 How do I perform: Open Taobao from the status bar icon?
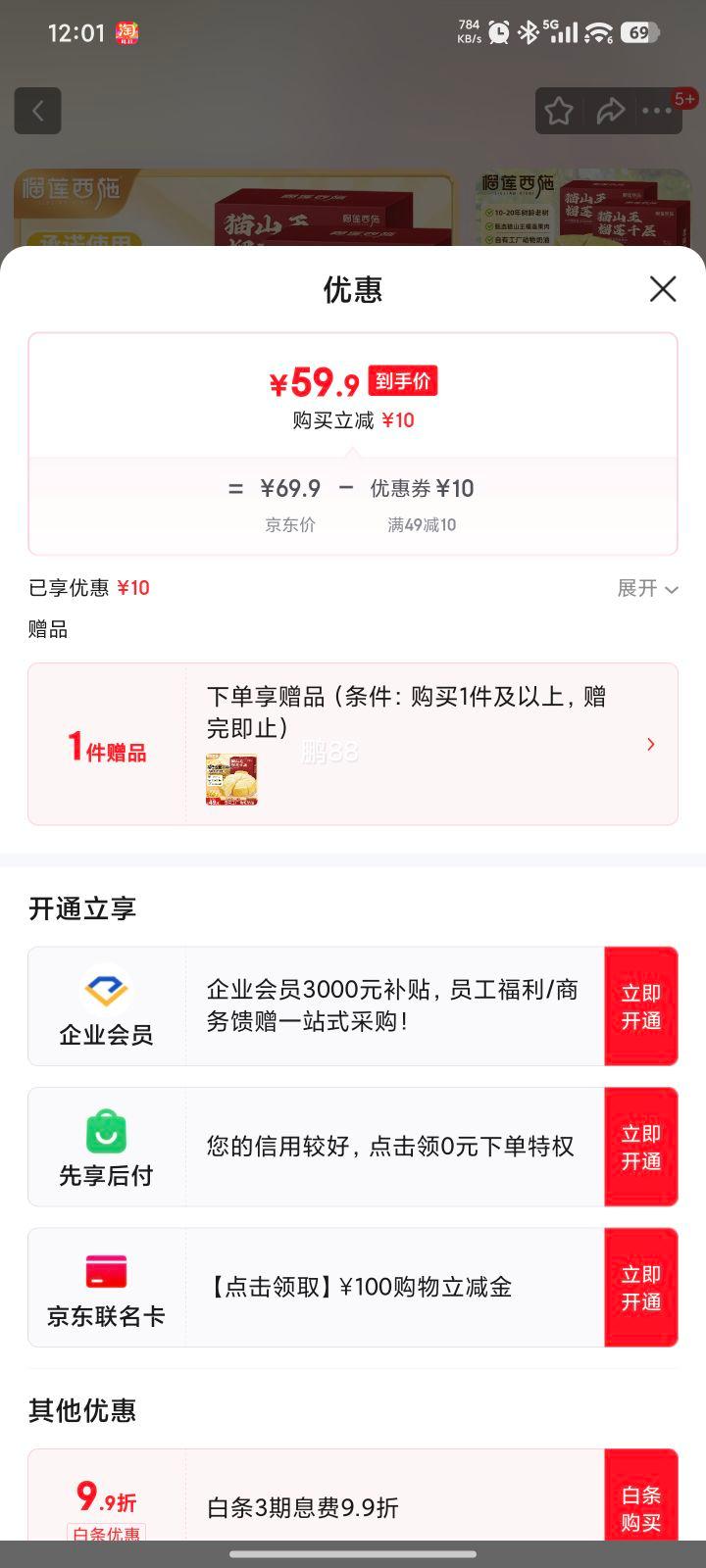128,32
